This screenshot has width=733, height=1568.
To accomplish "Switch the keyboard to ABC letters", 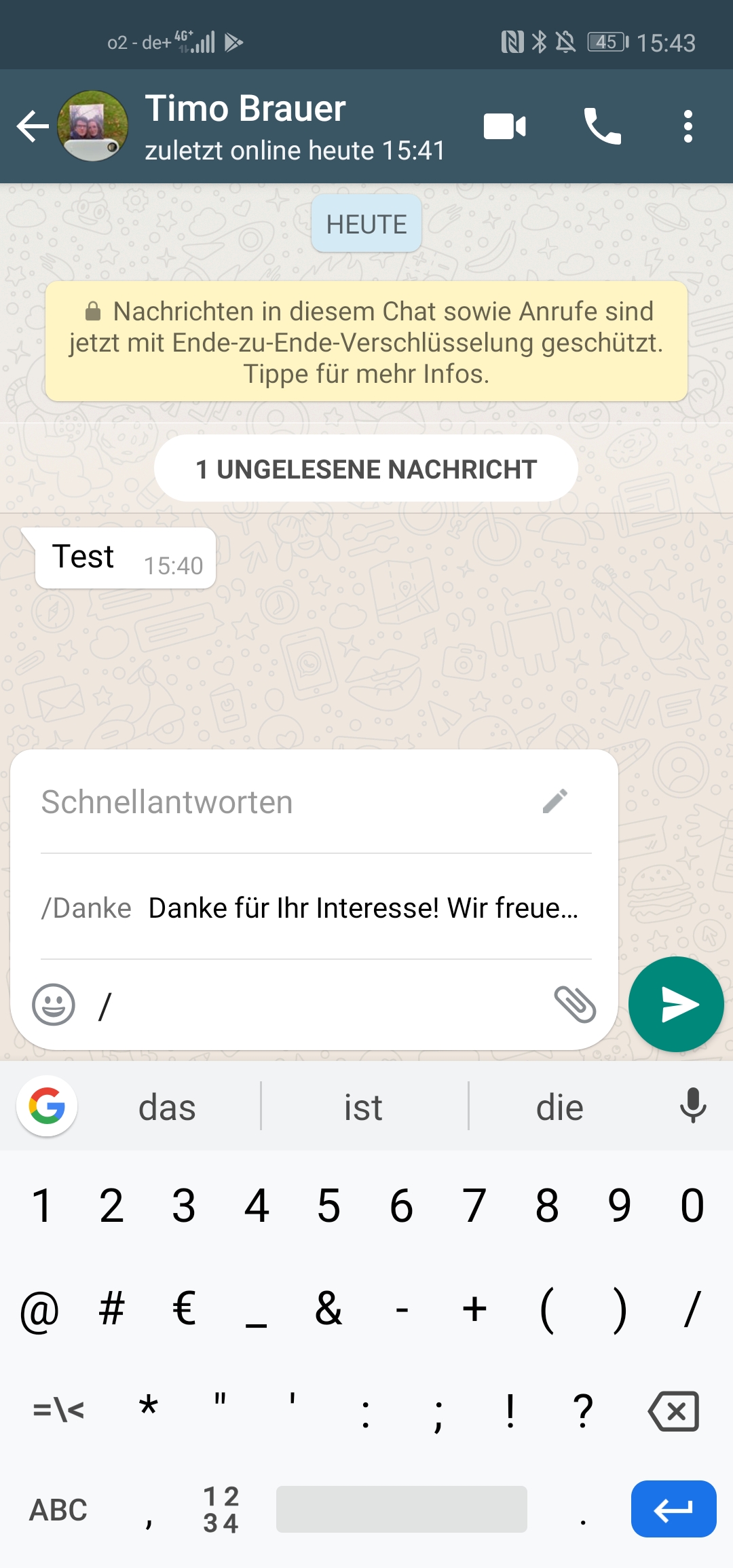I will coord(58,1510).
